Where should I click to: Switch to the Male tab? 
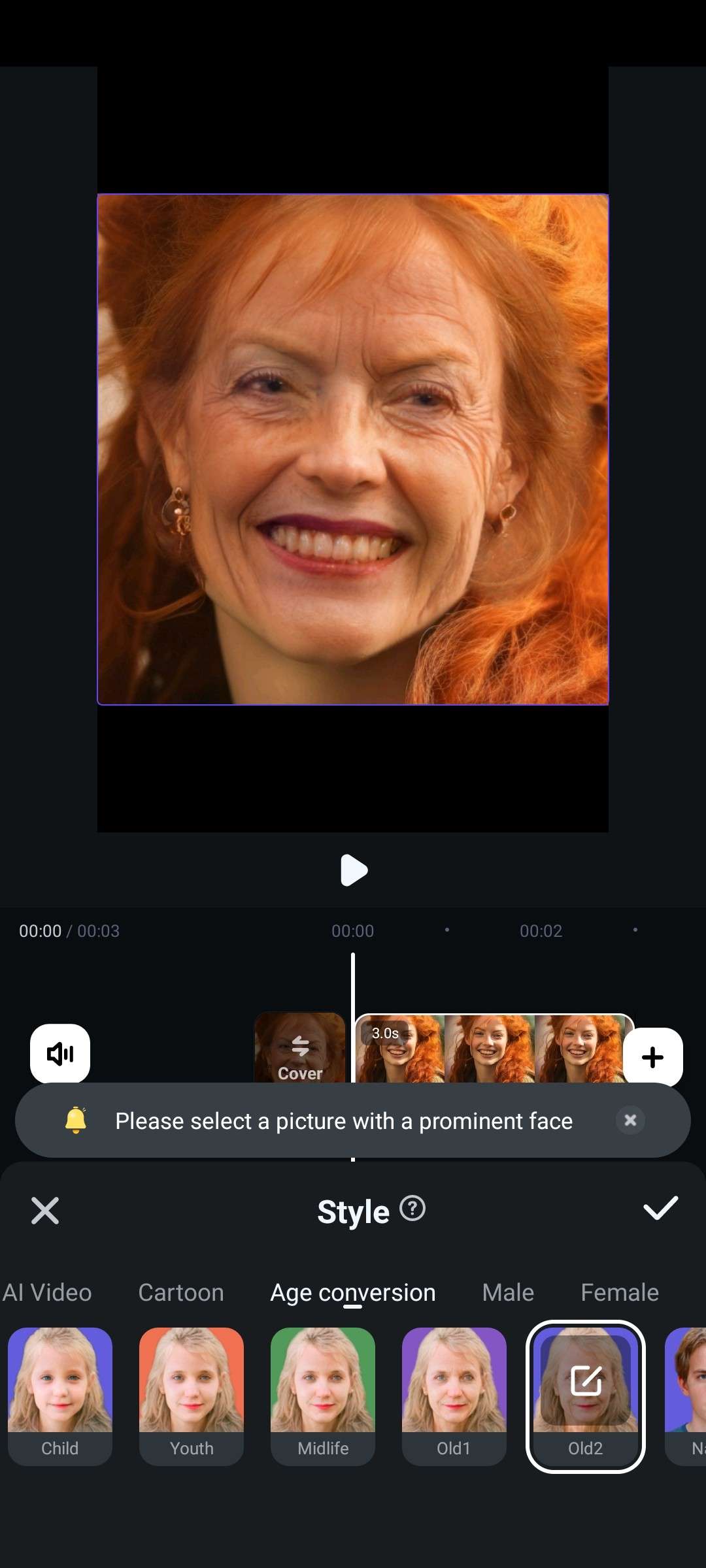pyautogui.click(x=508, y=1292)
